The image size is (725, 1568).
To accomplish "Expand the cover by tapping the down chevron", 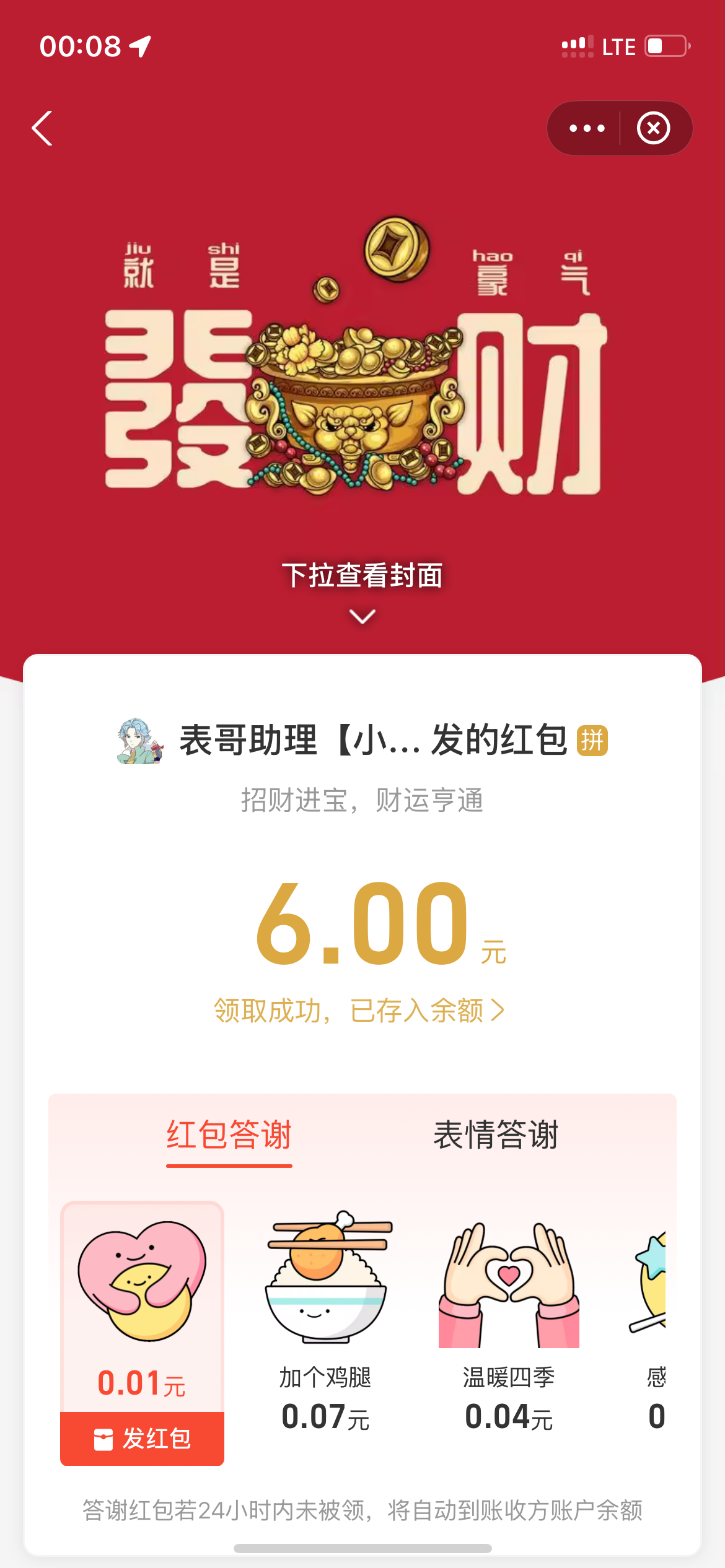I will pos(362,617).
